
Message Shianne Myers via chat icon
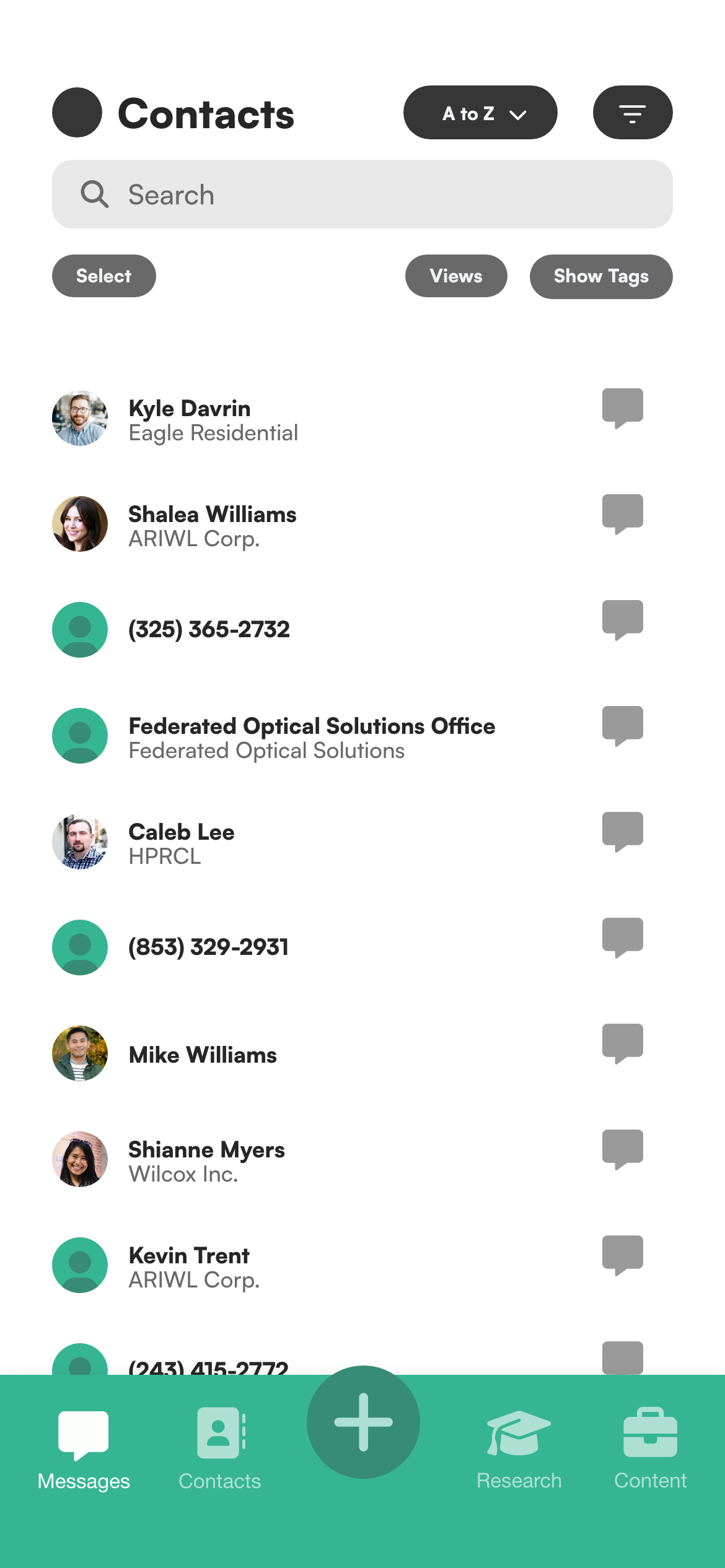622,1149
